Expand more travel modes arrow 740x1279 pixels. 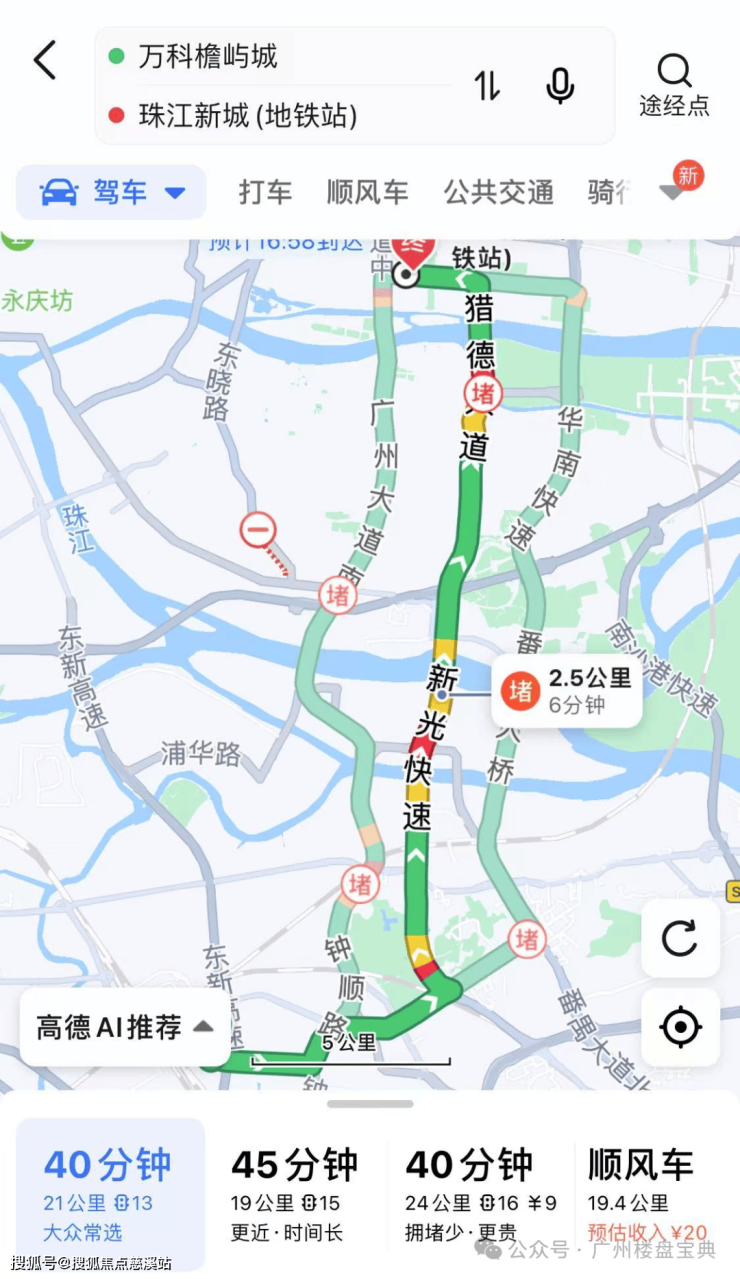coord(674,192)
